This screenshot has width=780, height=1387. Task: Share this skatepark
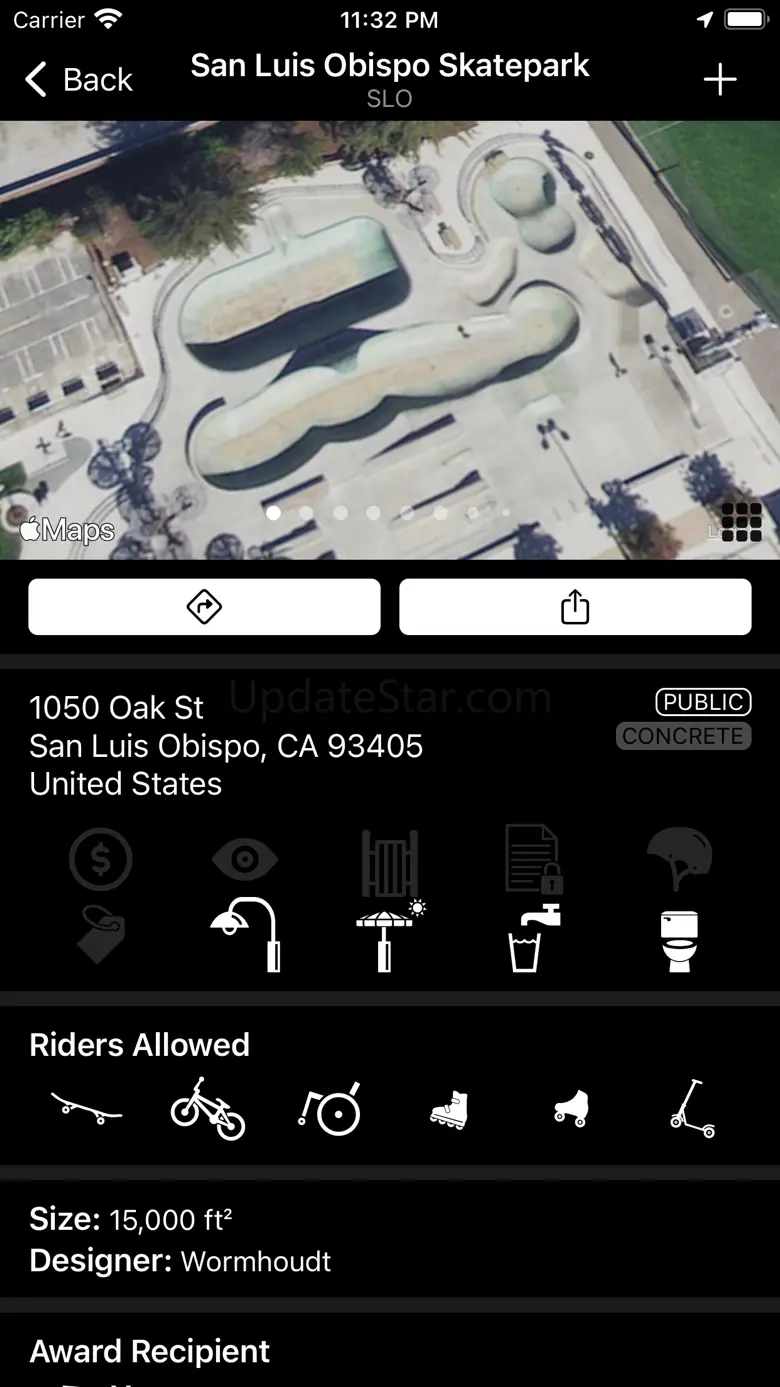[x=575, y=607]
